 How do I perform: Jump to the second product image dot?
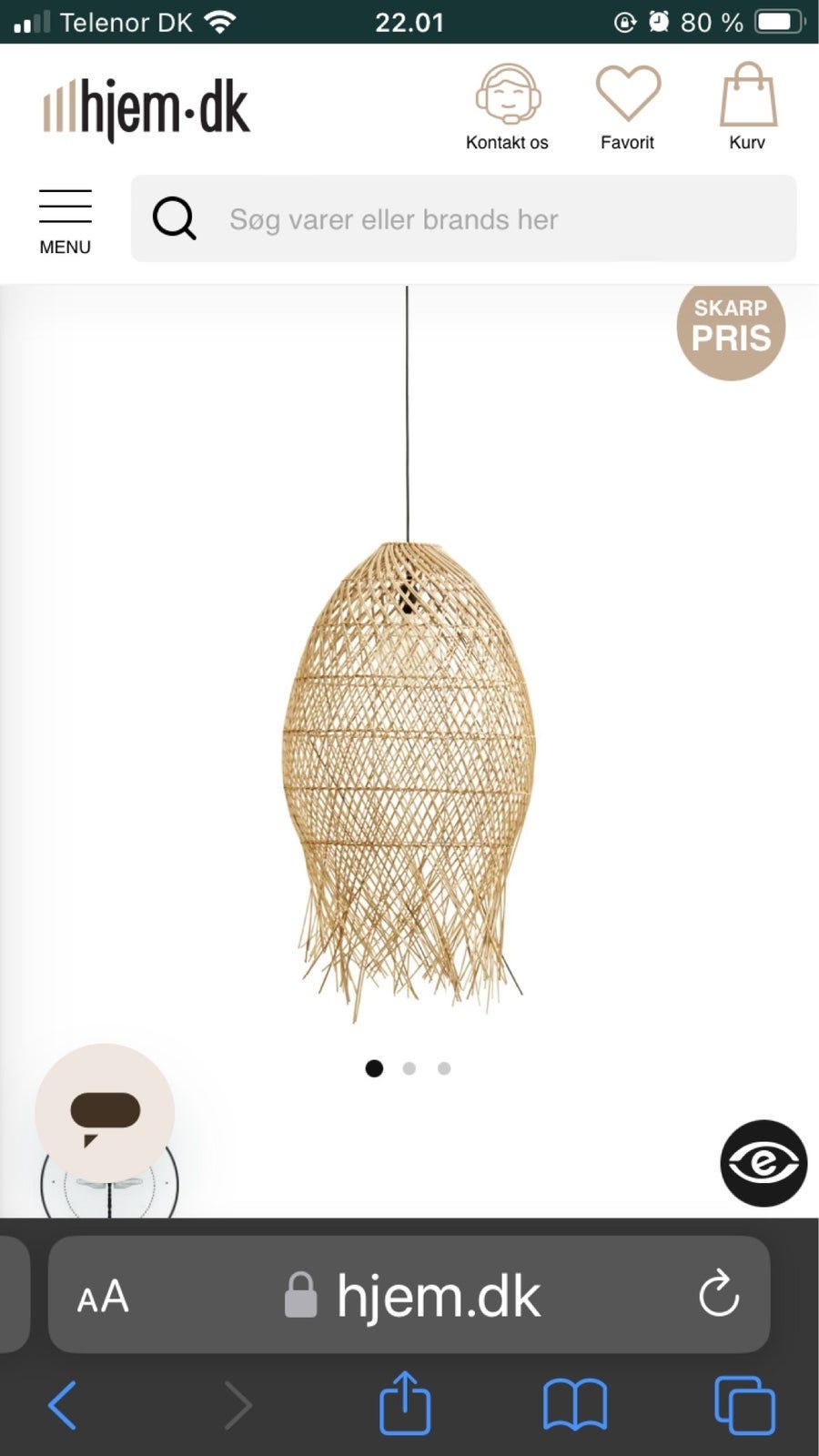[x=409, y=1068]
